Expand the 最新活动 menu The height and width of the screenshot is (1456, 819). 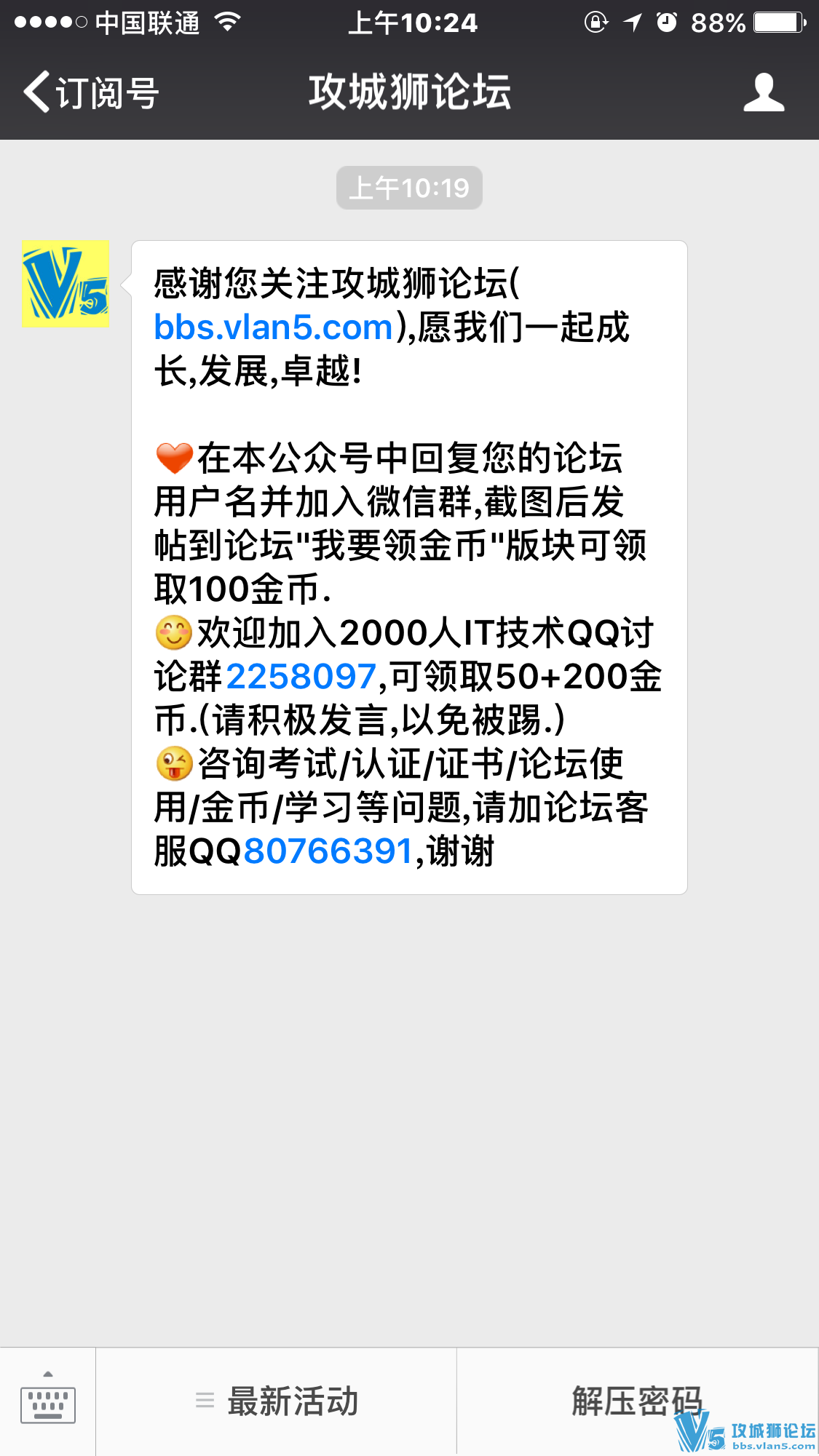click(277, 1401)
